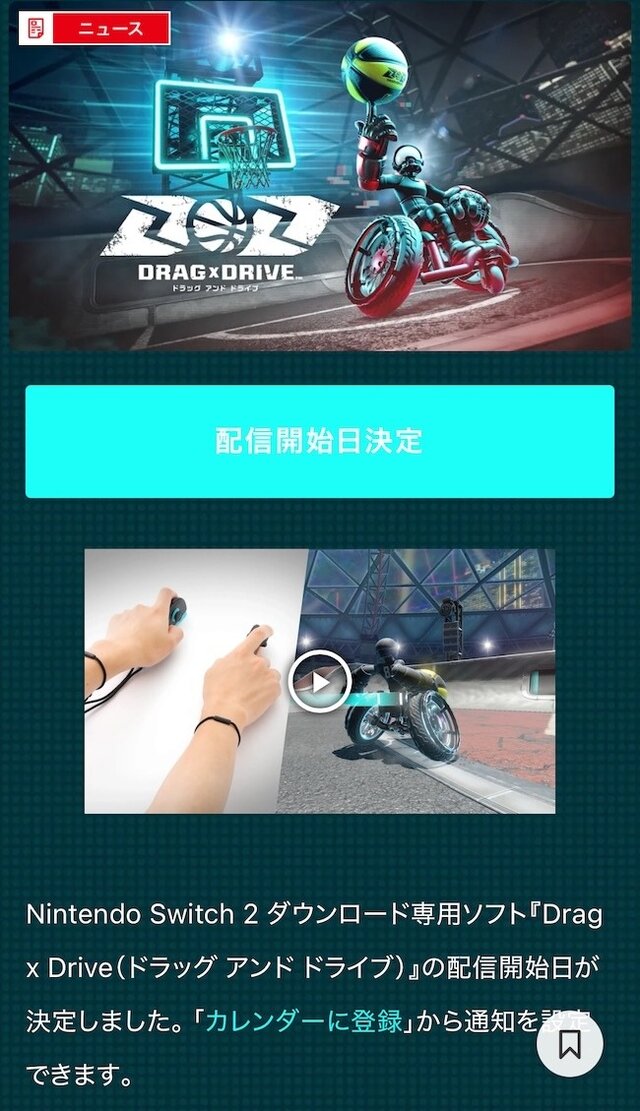The width and height of the screenshot is (640, 1111).
Task: Bookmark this news article
Action: [570, 1045]
